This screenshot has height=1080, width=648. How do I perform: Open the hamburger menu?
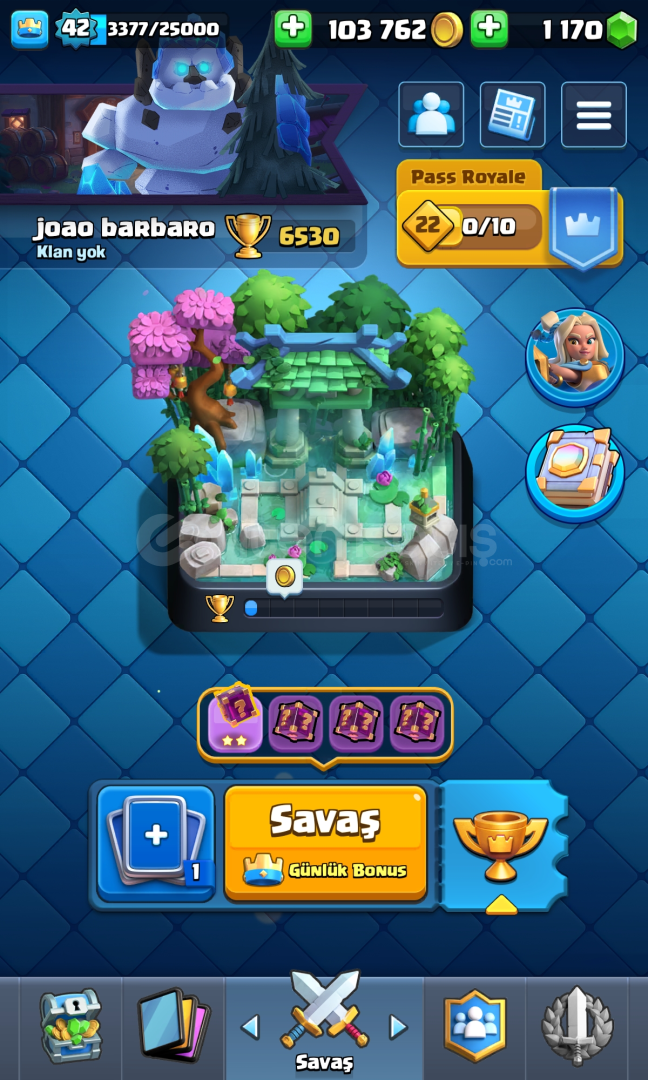pos(594,114)
